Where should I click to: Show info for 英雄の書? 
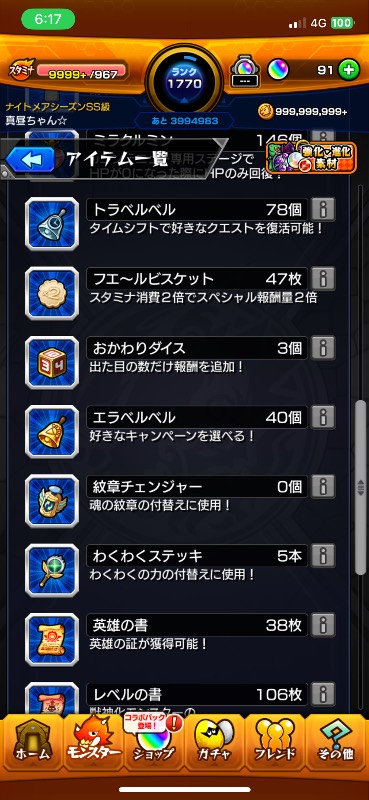(x=323, y=626)
